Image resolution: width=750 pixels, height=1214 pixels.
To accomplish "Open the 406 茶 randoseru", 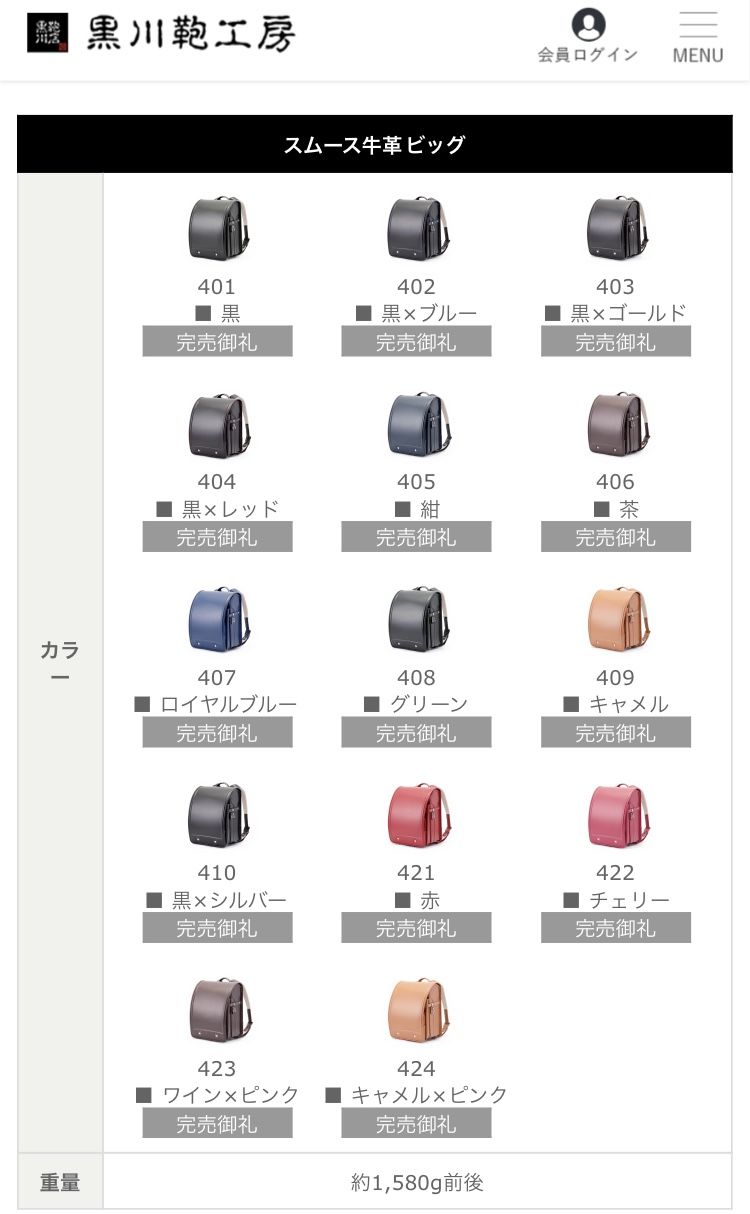I will point(615,425).
